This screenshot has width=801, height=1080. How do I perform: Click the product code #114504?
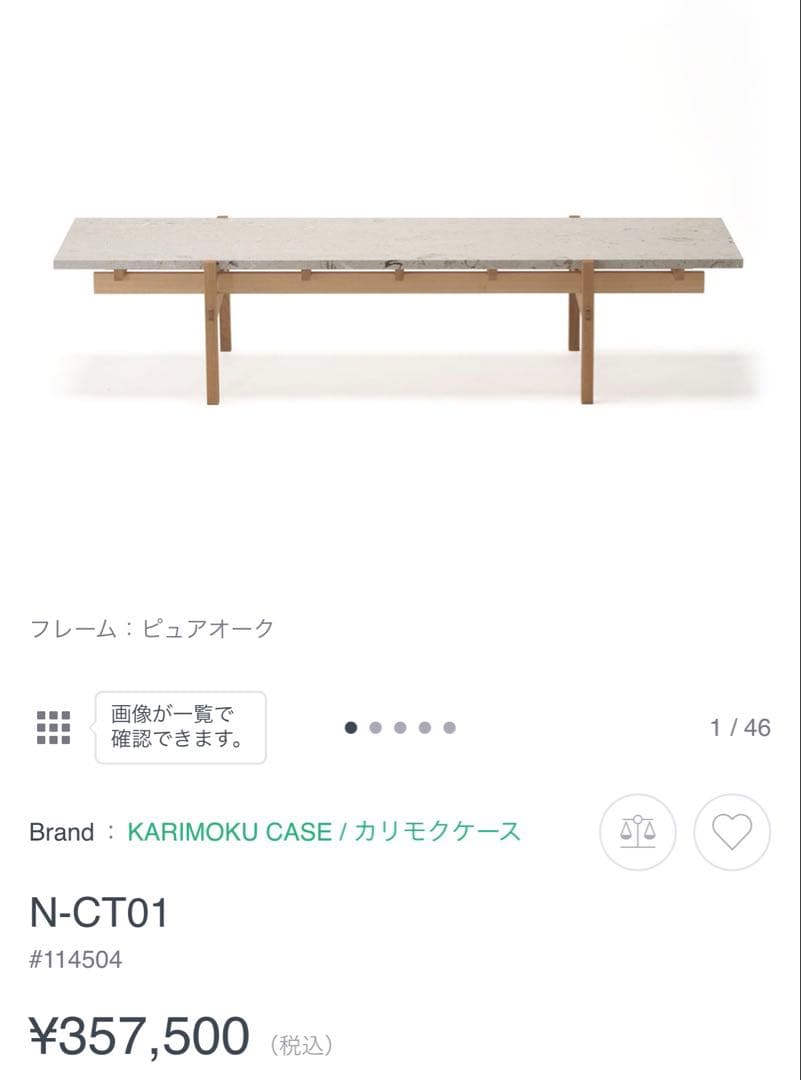click(75, 958)
